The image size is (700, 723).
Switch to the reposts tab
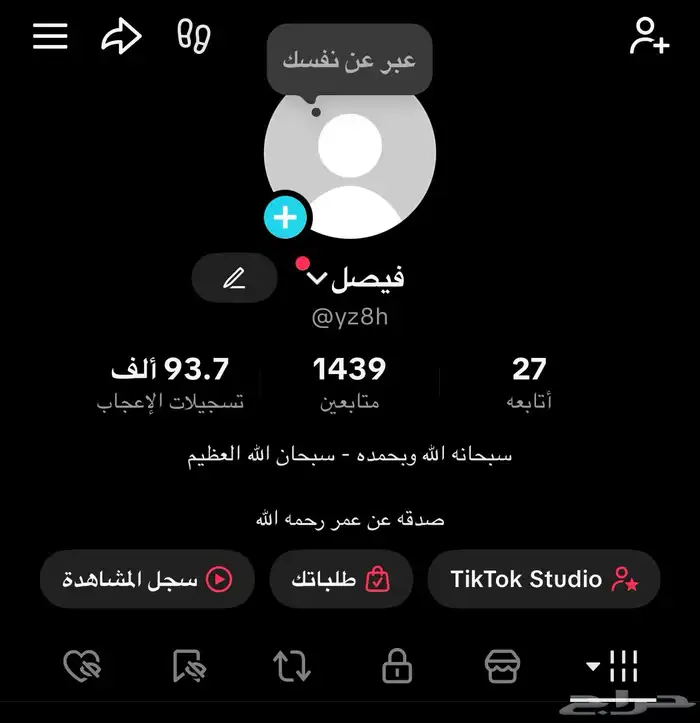click(292, 665)
